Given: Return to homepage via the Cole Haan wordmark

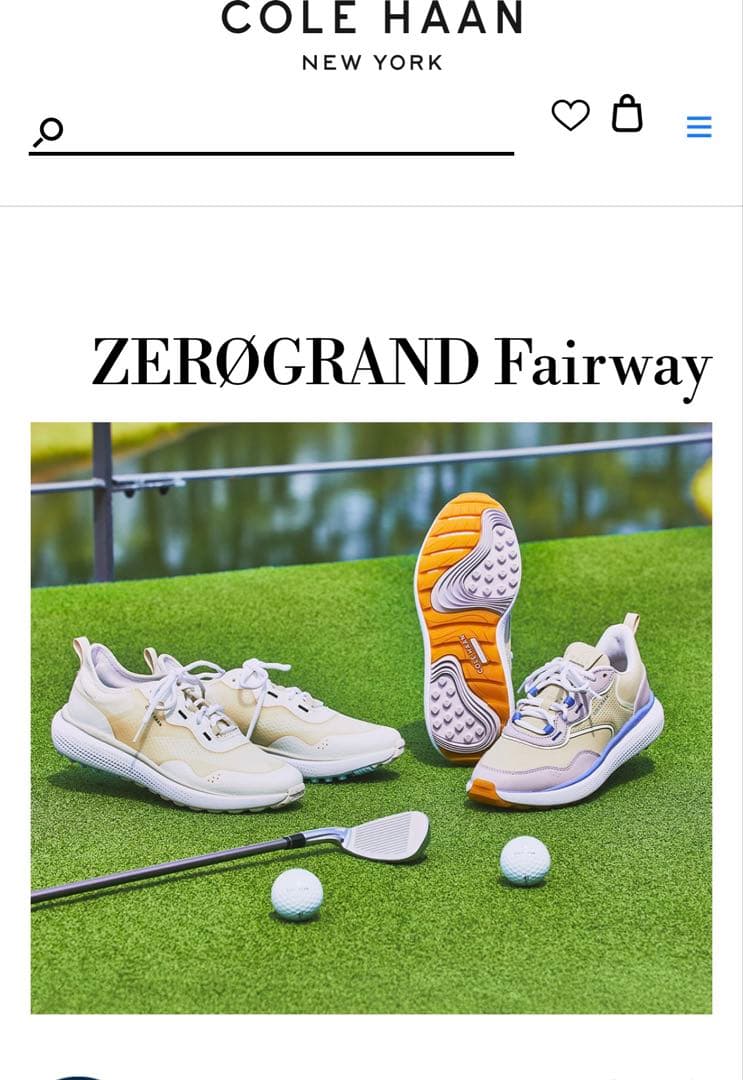Looking at the screenshot, I should click(x=371, y=35).
